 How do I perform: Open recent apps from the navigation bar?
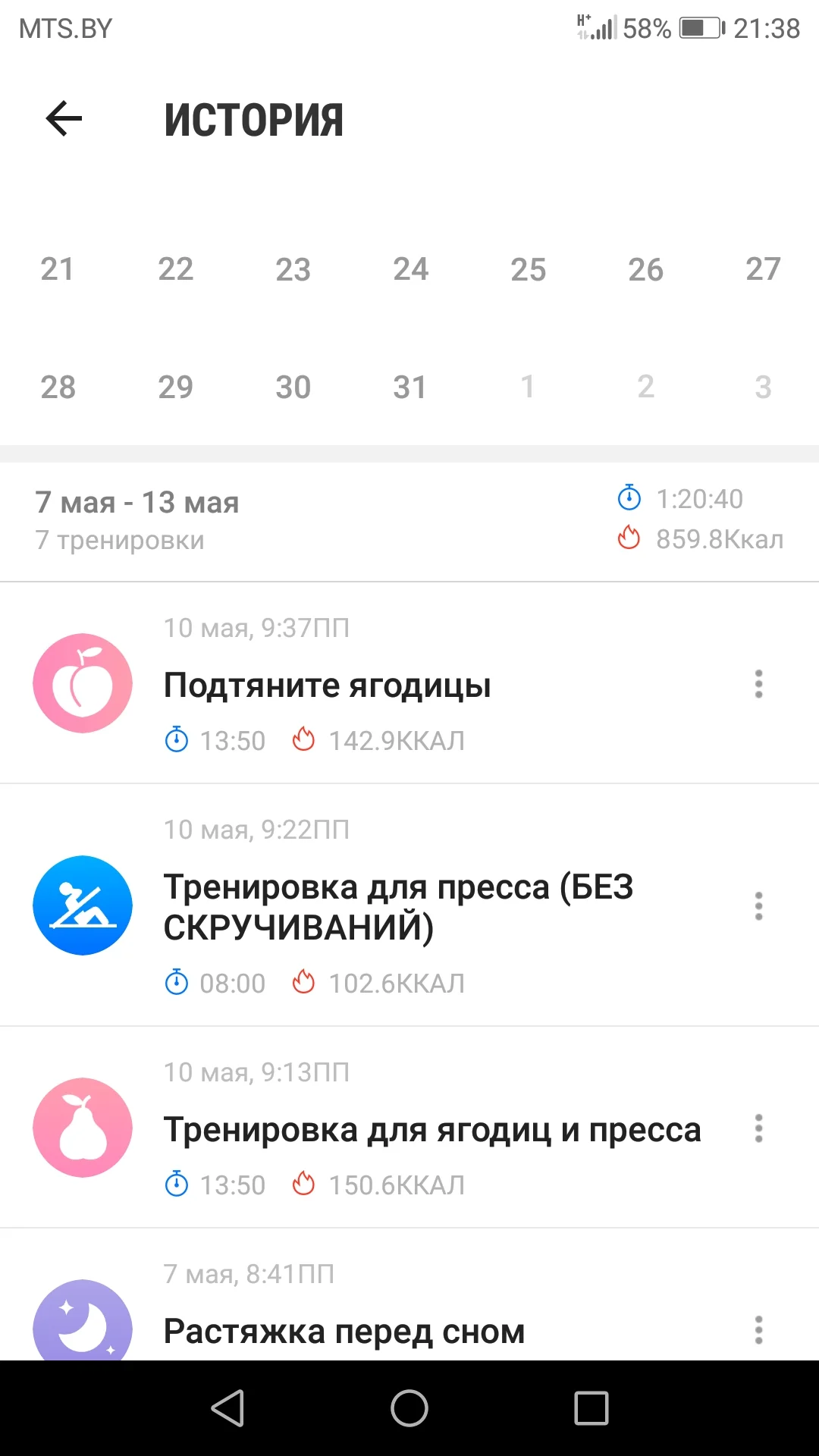(591, 1408)
